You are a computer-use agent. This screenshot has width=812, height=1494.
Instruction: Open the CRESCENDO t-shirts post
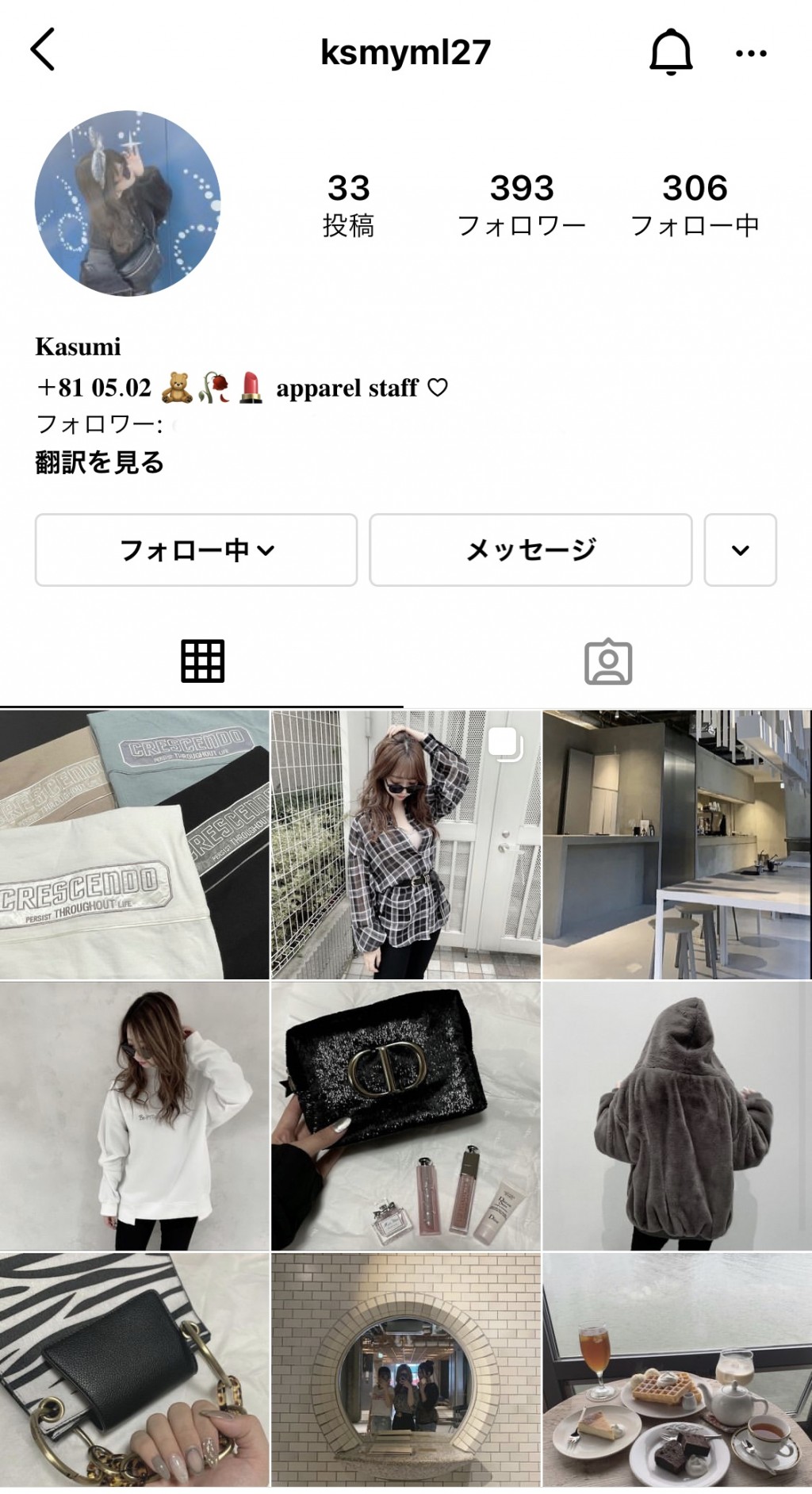(134, 845)
